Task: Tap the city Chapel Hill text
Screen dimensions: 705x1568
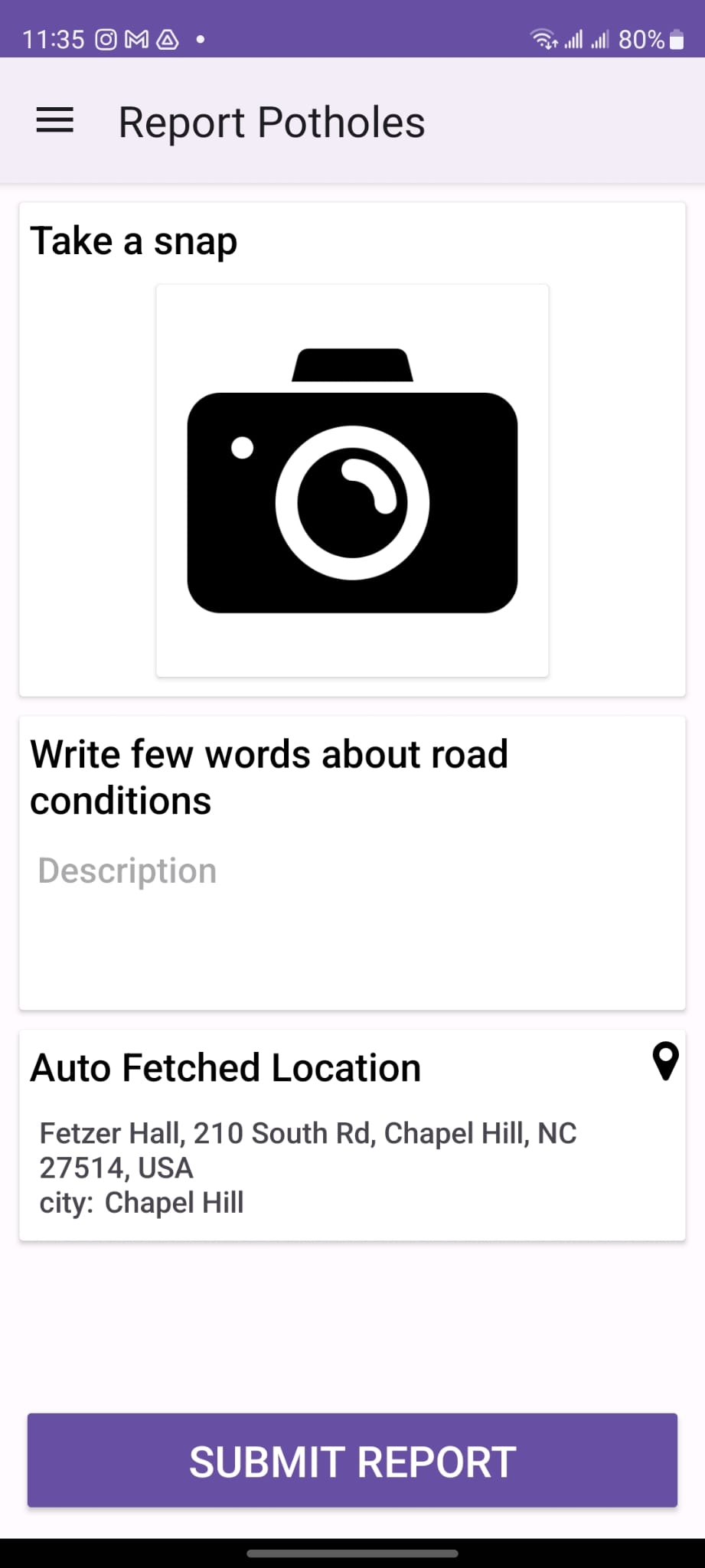Action: (x=141, y=1202)
